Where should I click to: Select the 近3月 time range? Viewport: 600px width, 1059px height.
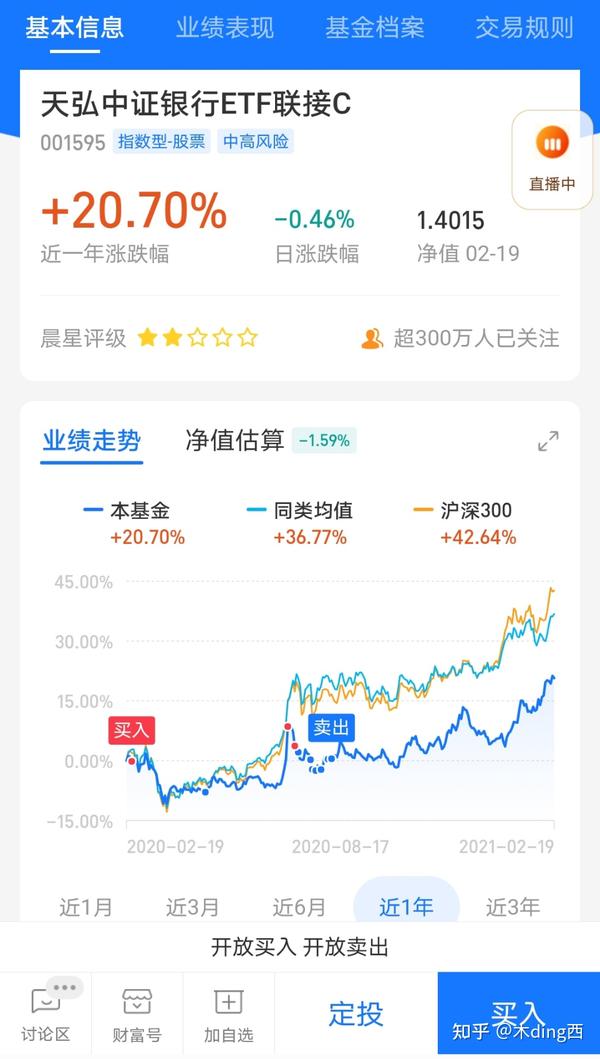[193, 907]
